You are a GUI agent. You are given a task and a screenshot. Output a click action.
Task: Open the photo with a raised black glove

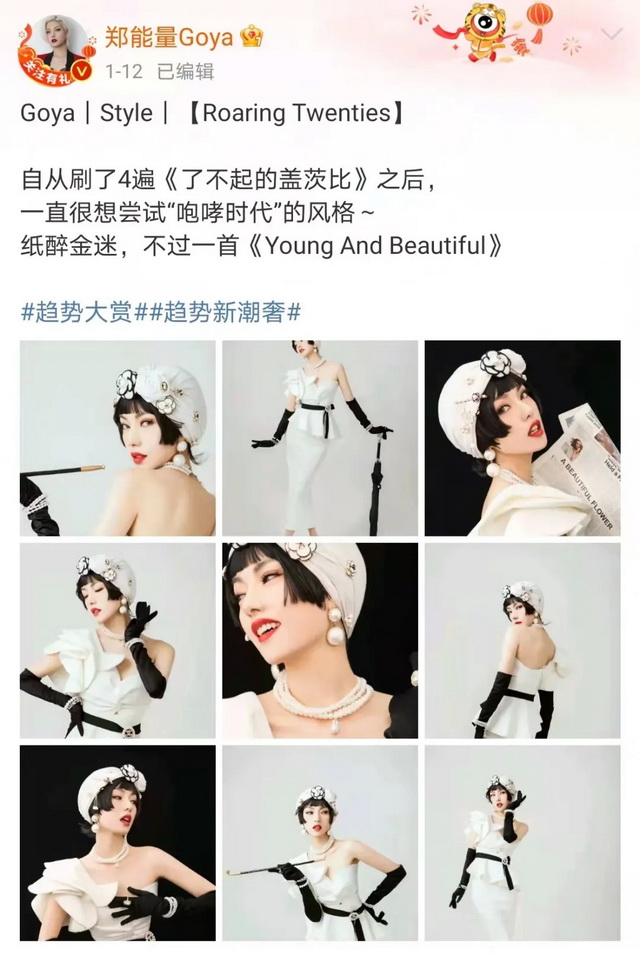[x=118, y=640]
